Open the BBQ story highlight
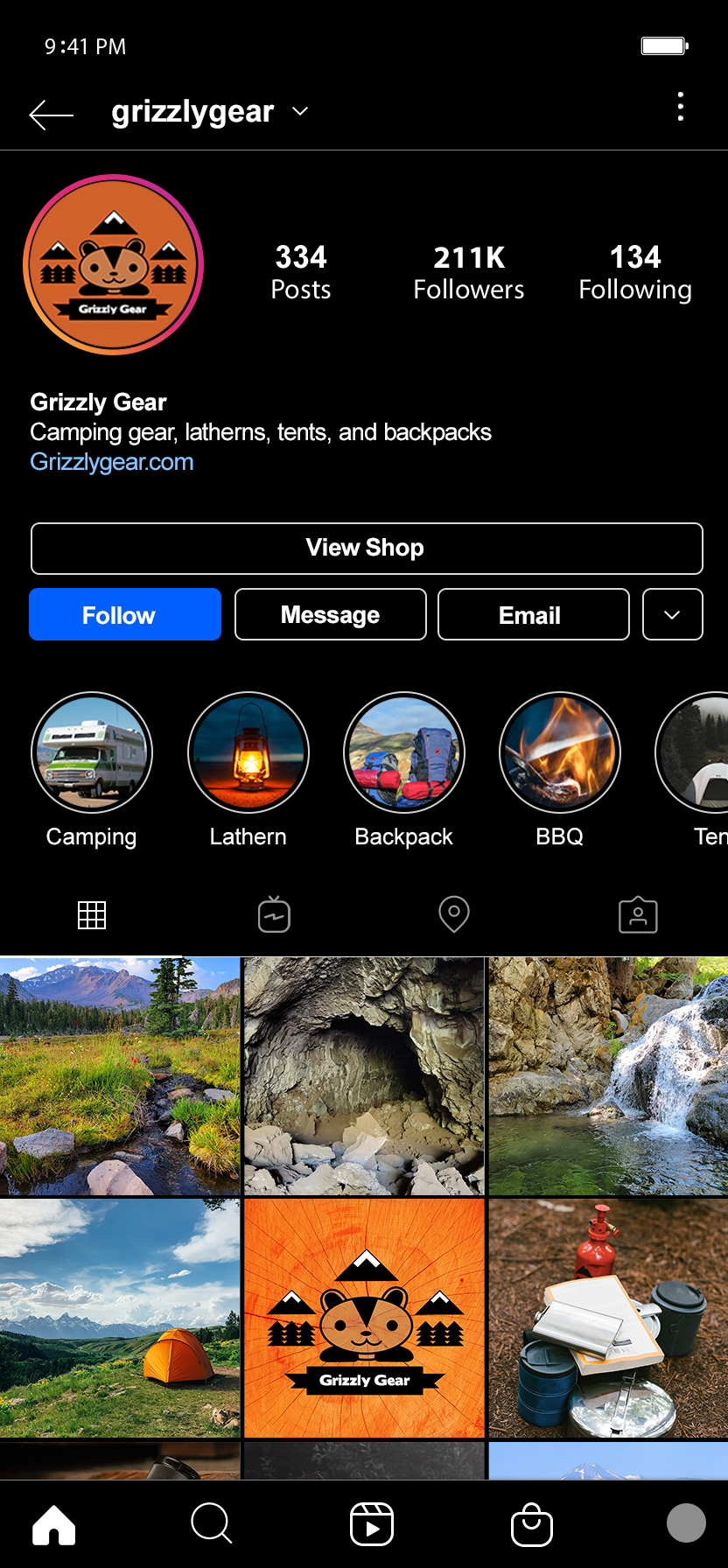The image size is (728, 1568). [560, 752]
